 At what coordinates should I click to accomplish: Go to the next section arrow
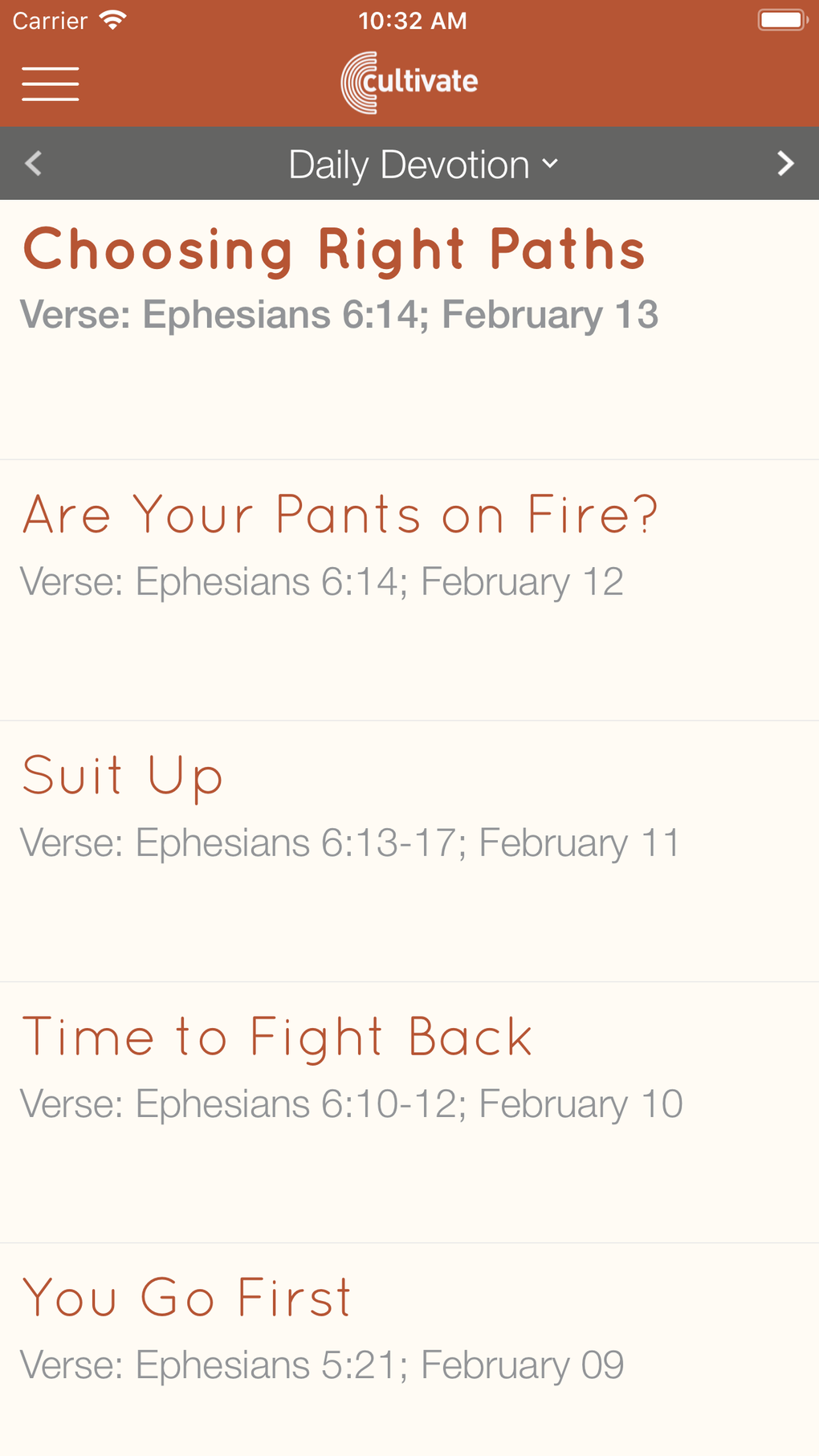784,164
